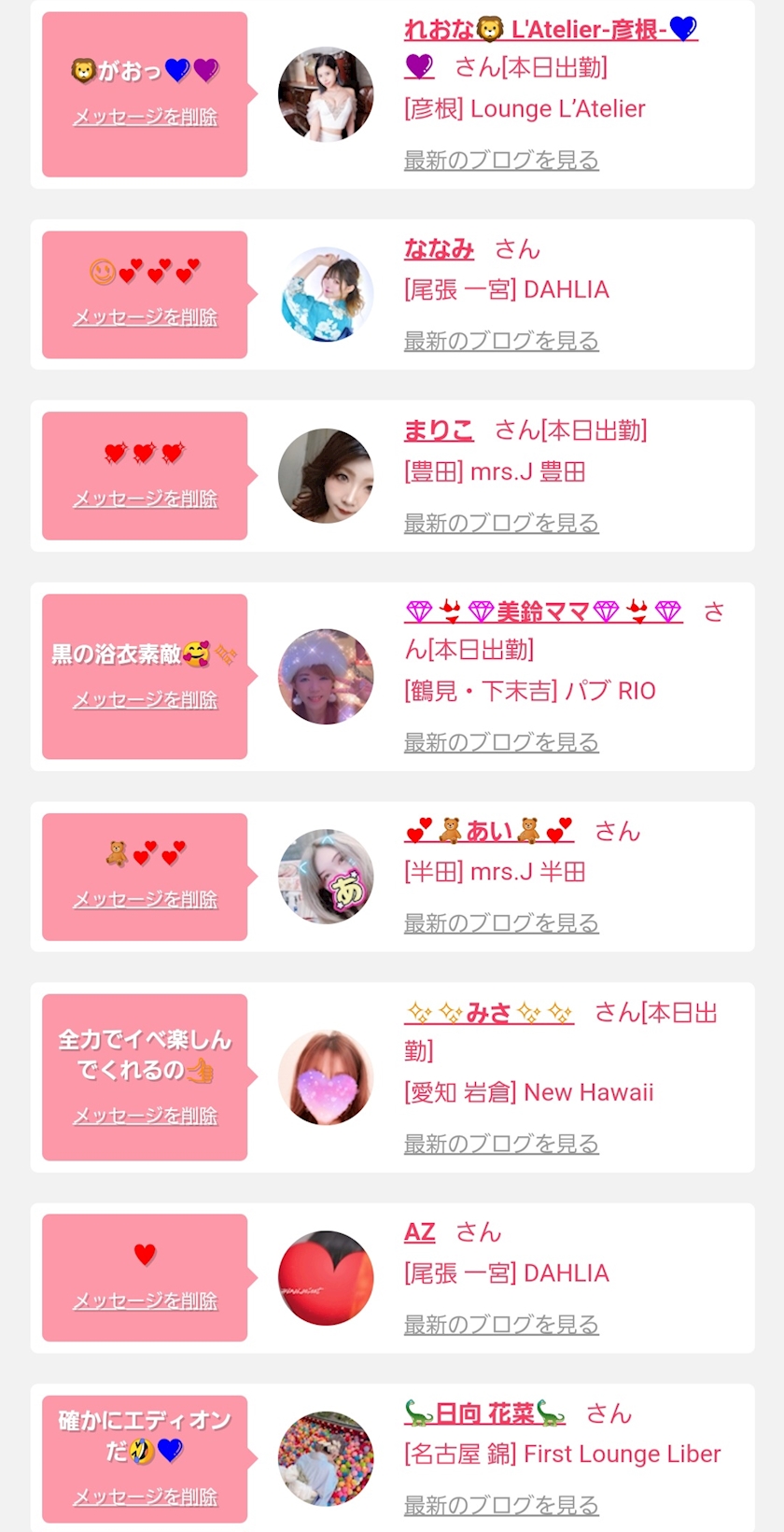View みさ's latest blog
Viewport: 784px width, 1532px height.
pyautogui.click(x=501, y=1144)
